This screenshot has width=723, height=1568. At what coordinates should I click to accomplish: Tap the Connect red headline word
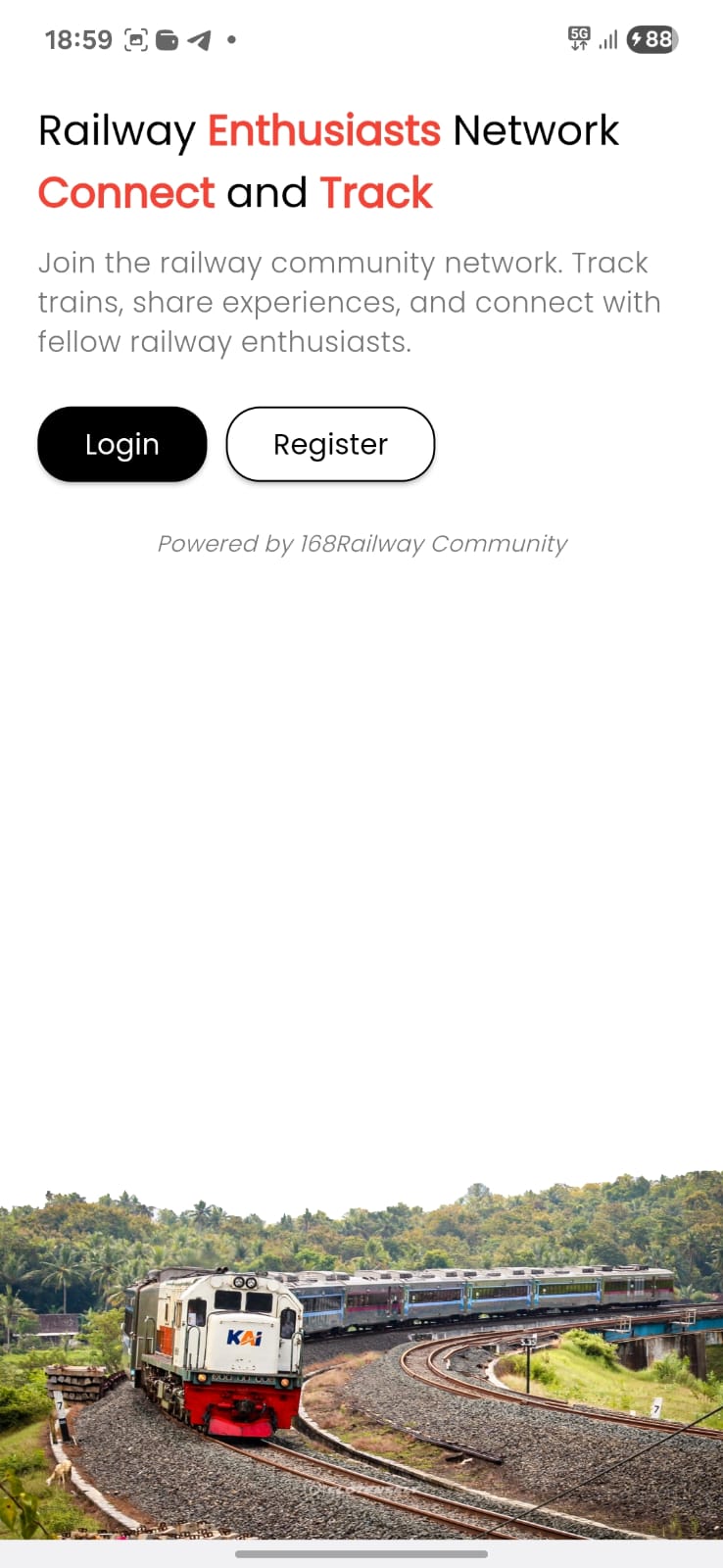point(126,193)
